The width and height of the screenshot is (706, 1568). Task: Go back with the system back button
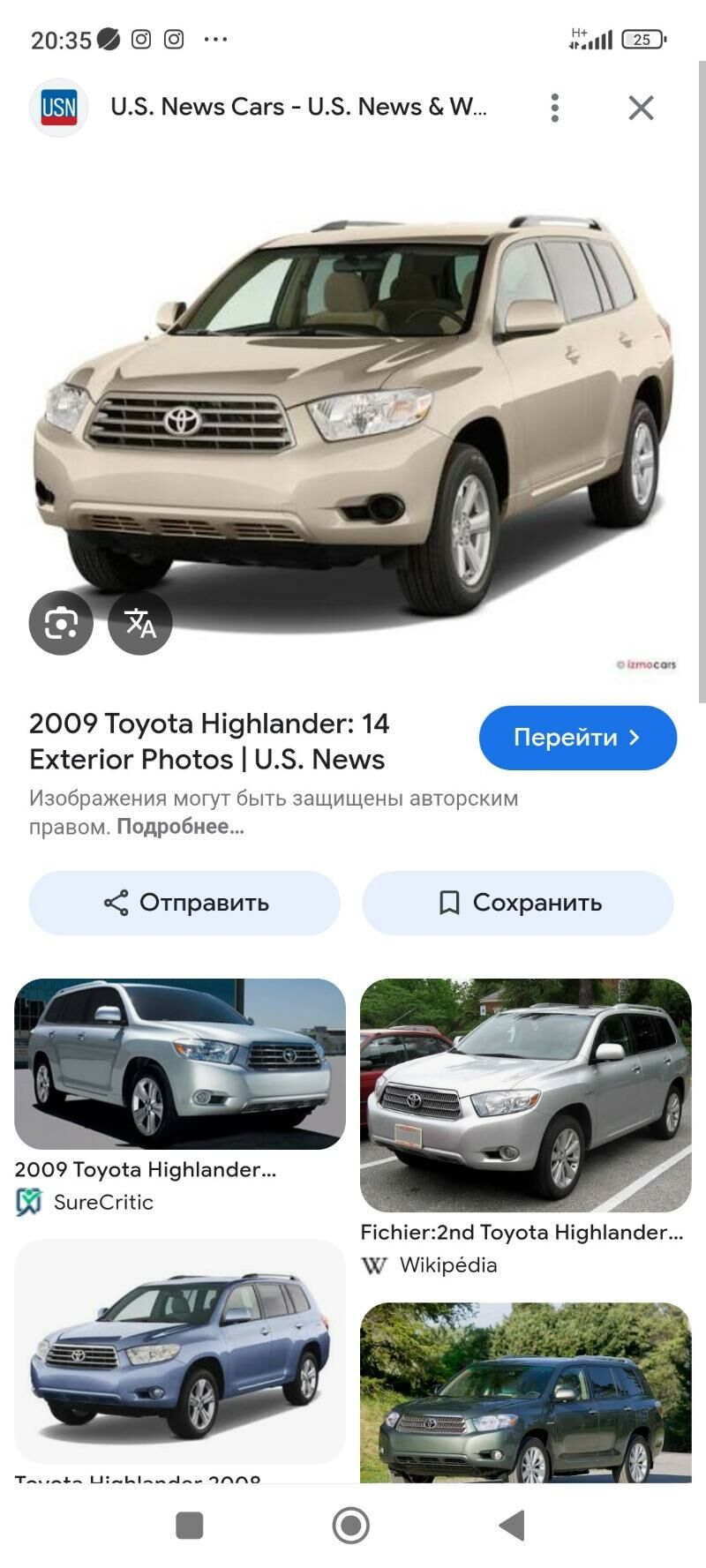click(512, 1524)
